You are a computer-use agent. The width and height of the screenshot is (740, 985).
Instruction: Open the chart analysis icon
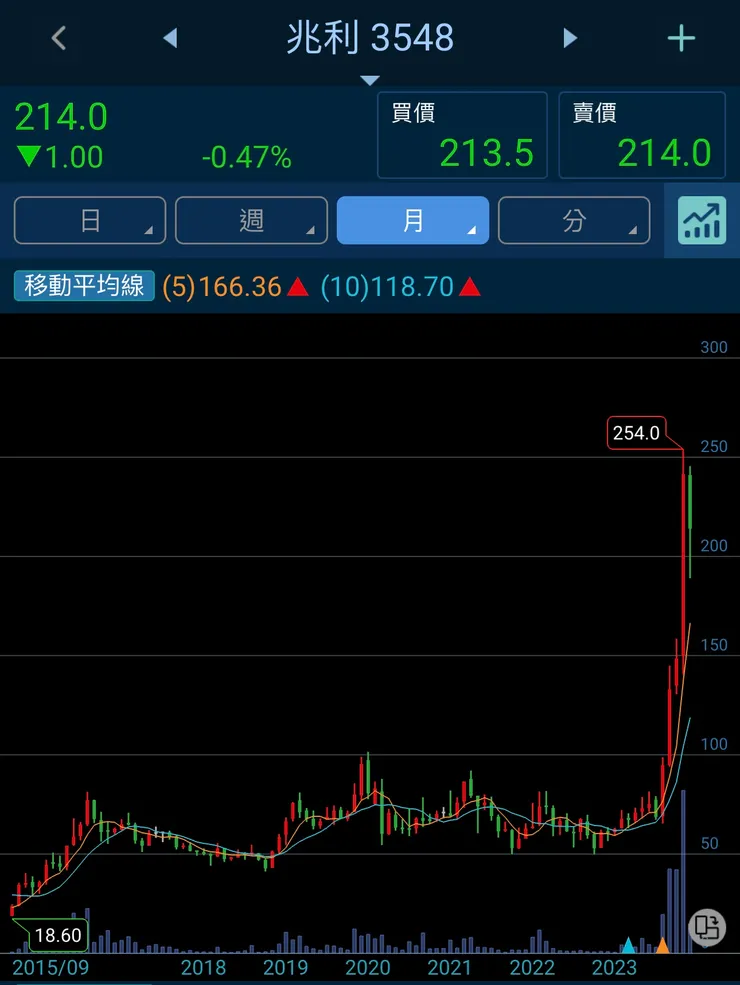[702, 220]
